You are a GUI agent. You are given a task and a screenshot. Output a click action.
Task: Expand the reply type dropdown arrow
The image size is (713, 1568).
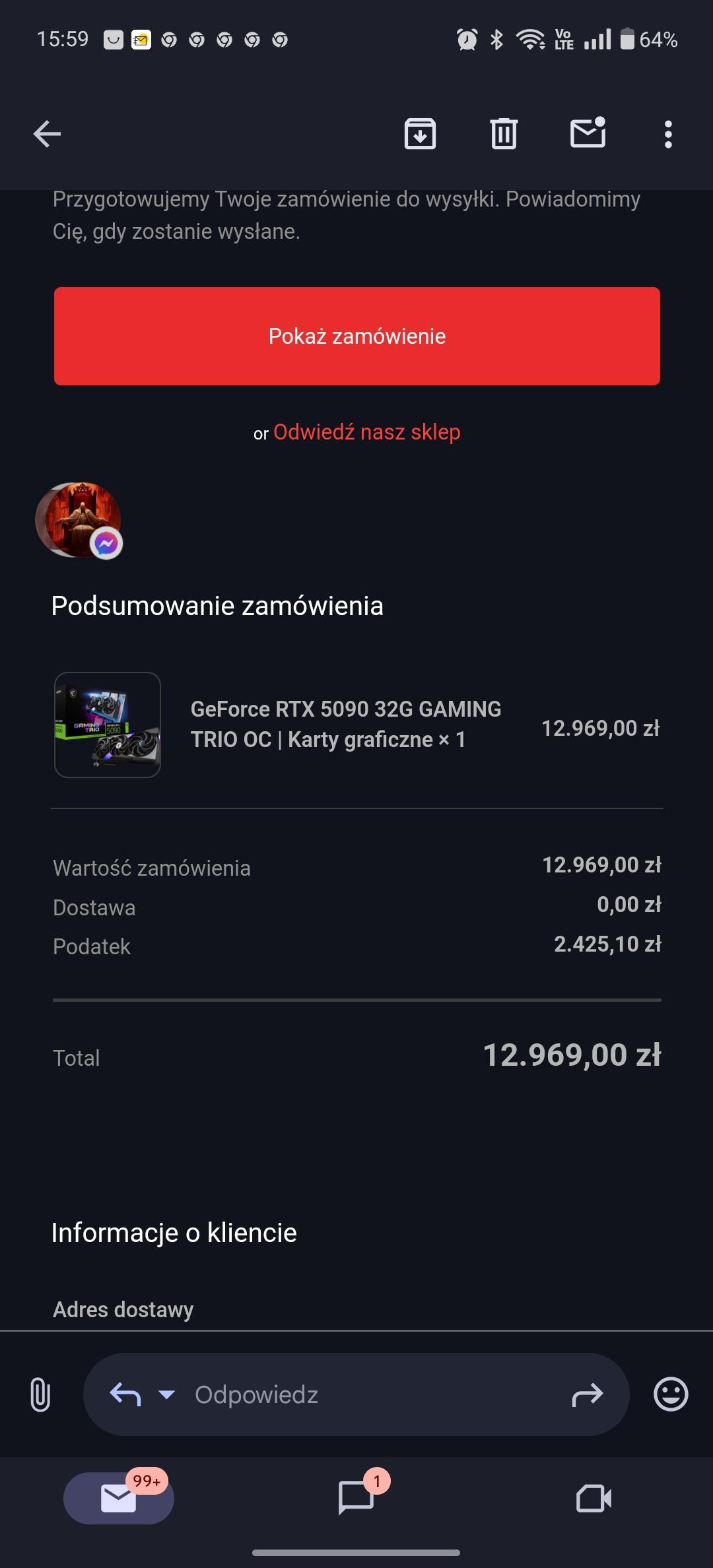pyautogui.click(x=166, y=1394)
